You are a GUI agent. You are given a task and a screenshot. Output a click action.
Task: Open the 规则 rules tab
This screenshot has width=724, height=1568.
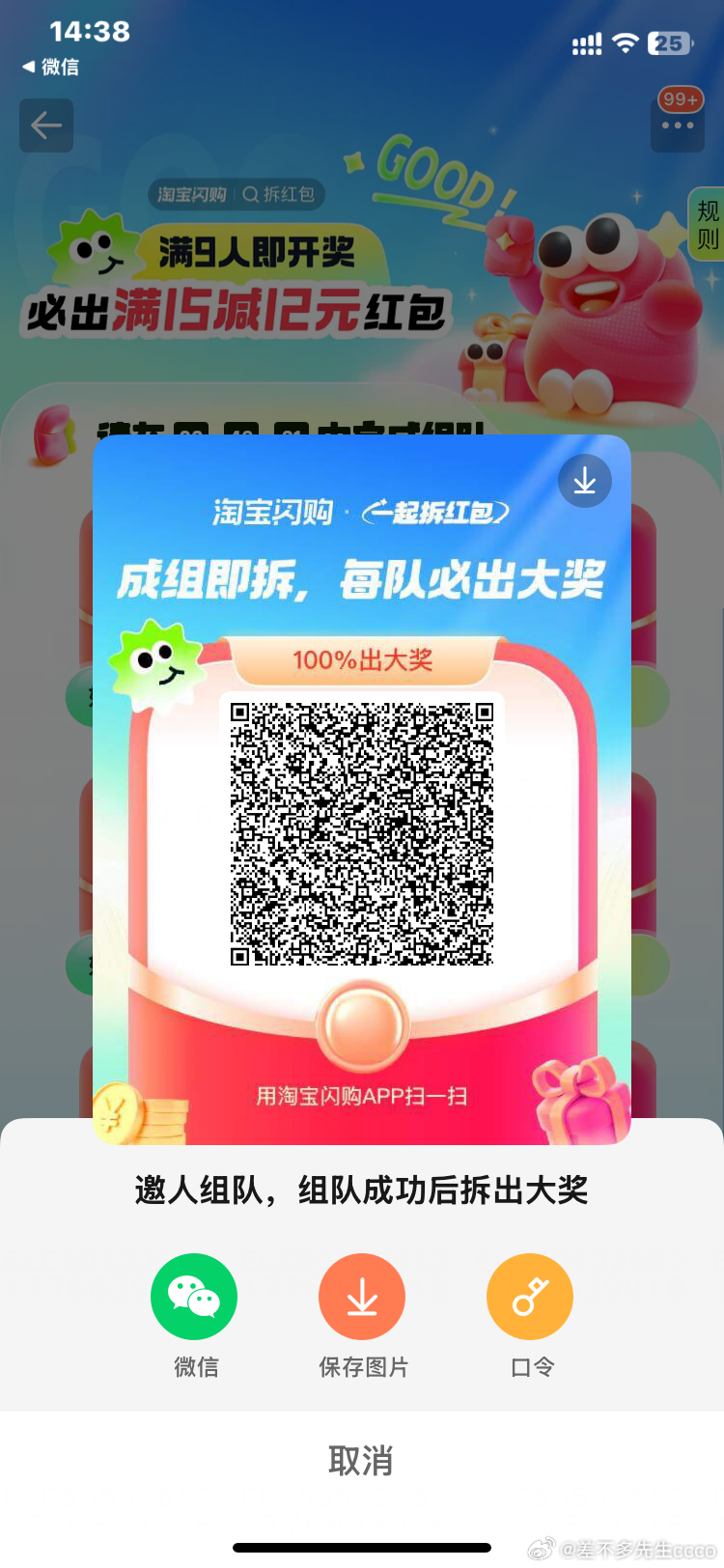[x=708, y=224]
